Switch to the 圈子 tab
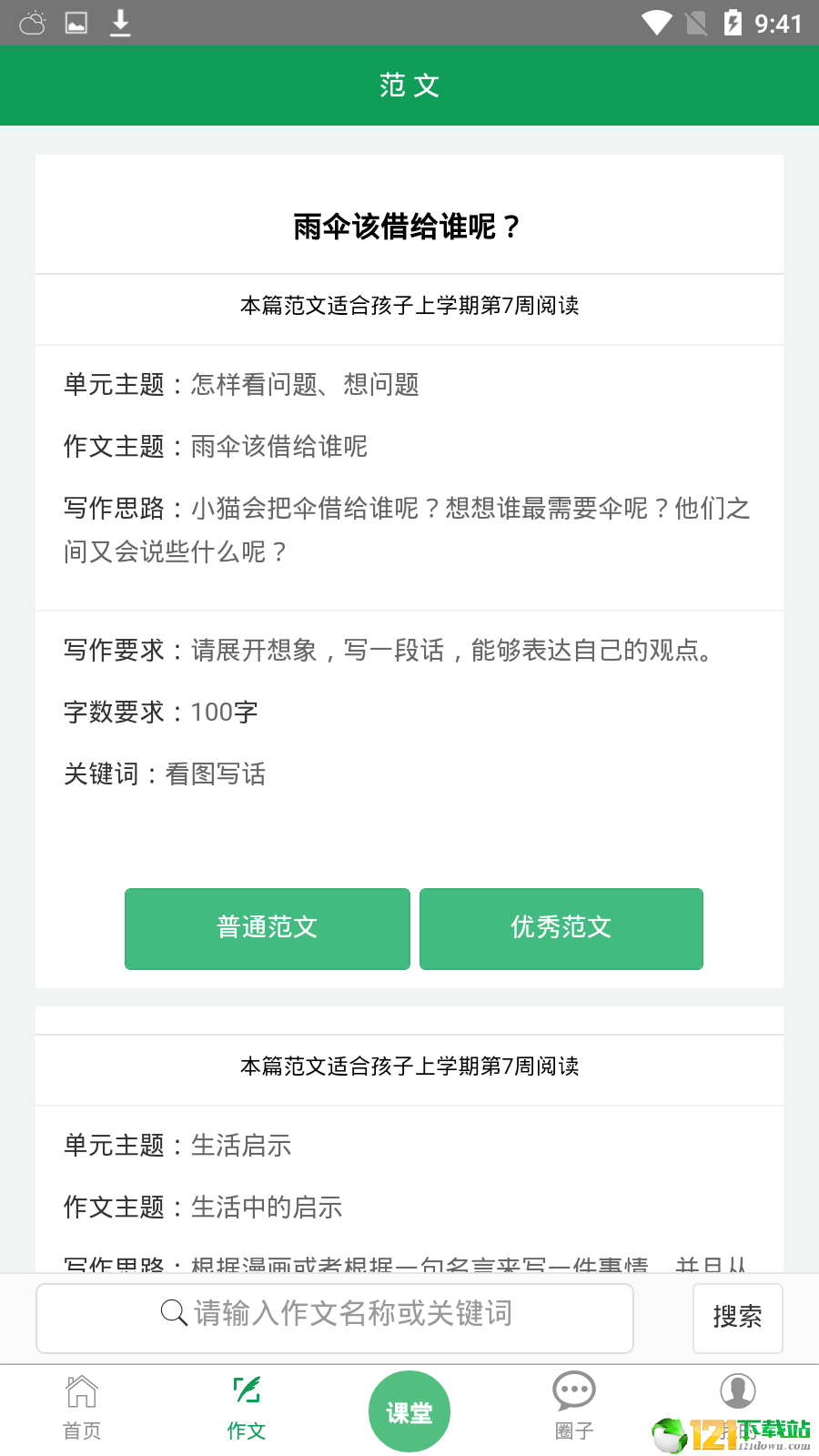This screenshot has width=819, height=1456. click(574, 1409)
